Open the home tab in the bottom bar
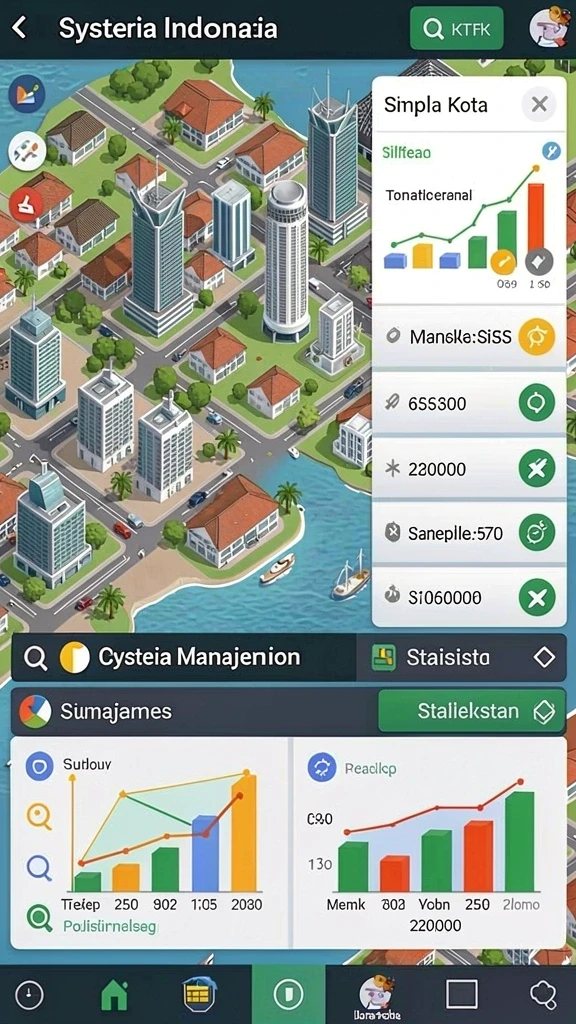The image size is (576, 1024). point(114,995)
